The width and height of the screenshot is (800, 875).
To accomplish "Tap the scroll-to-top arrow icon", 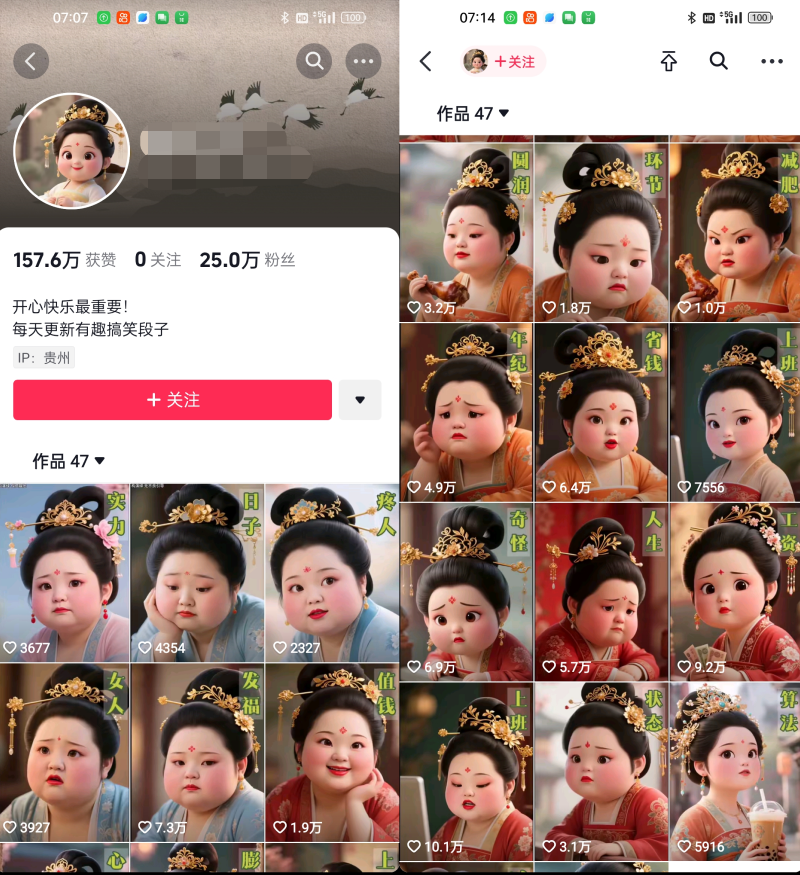I will click(x=668, y=61).
